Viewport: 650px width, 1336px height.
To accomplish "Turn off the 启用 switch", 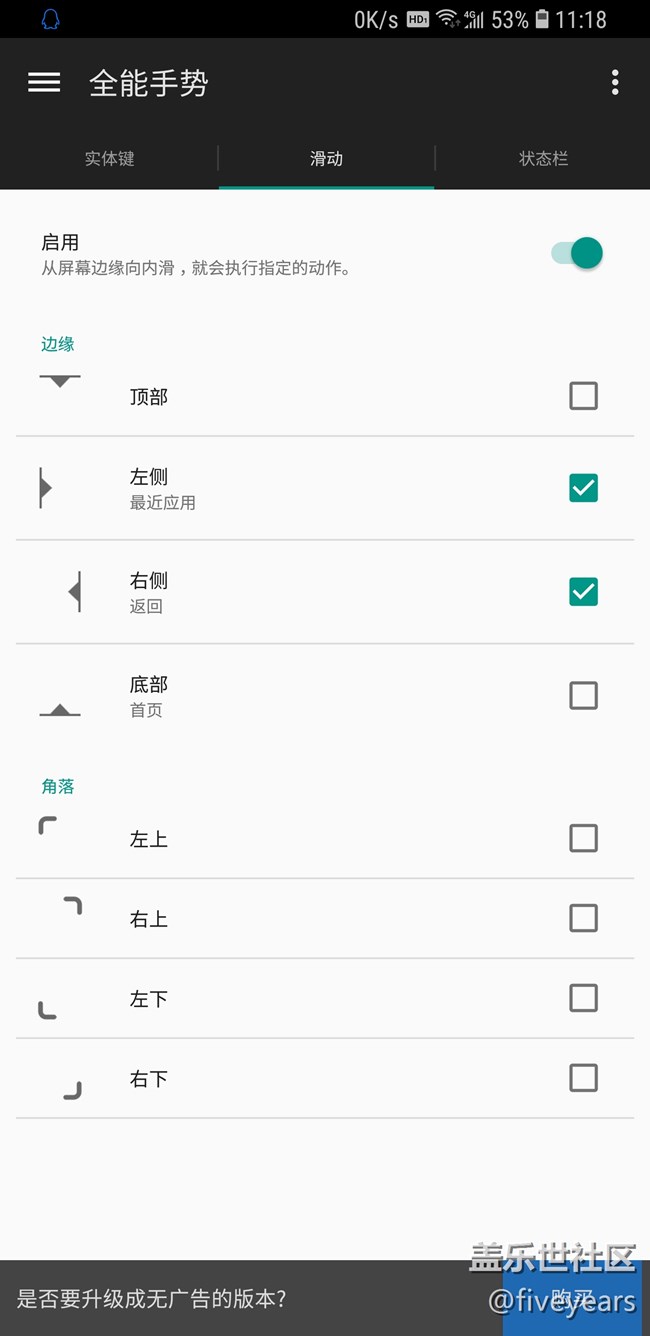I will [577, 254].
